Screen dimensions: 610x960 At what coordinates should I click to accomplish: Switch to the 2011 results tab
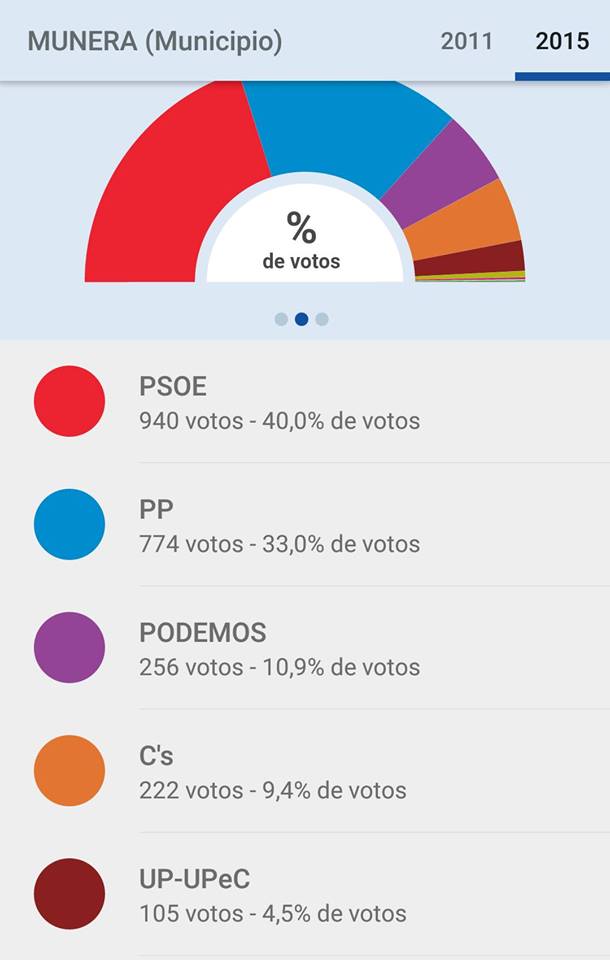(x=467, y=41)
